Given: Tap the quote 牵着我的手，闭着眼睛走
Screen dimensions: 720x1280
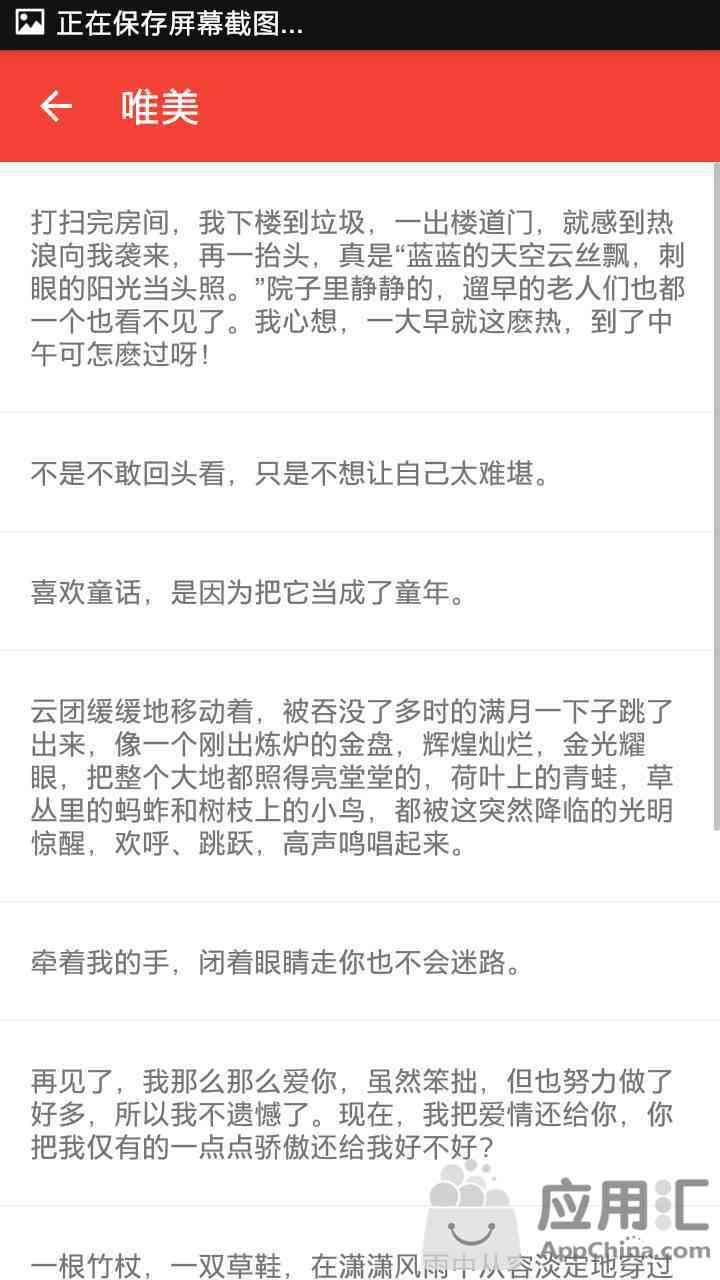Looking at the screenshot, I should pyautogui.click(x=360, y=962).
